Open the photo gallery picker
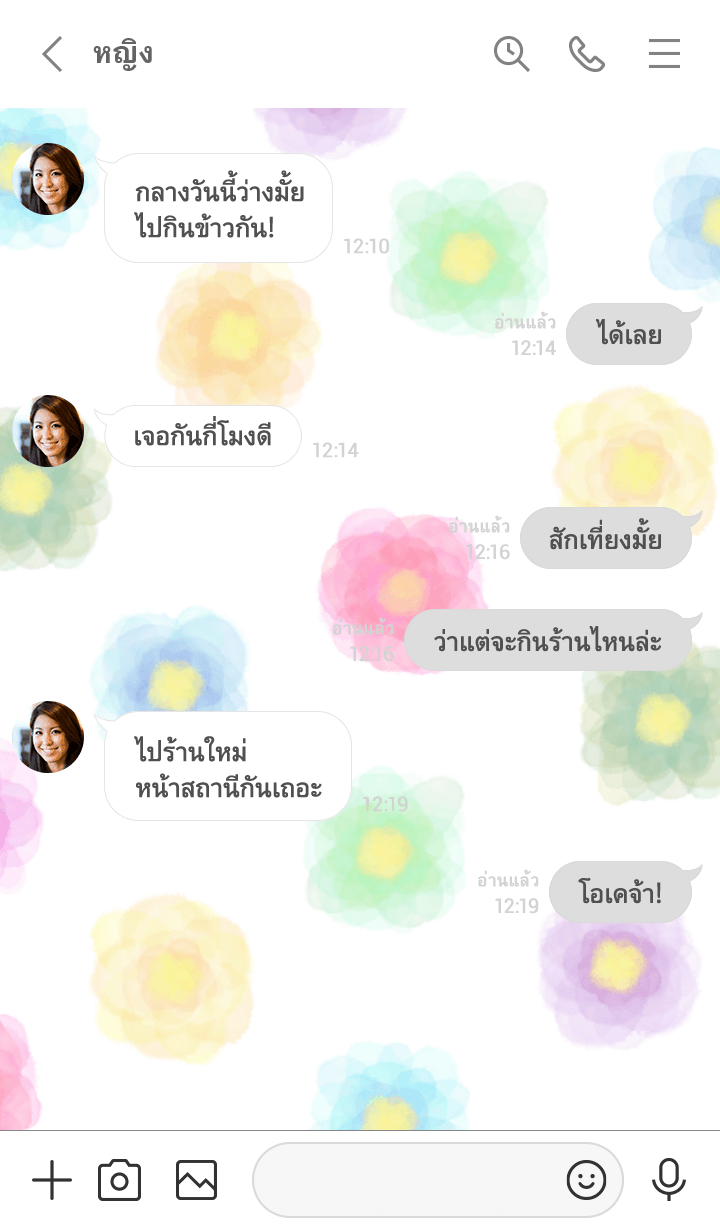Viewport: 720px width, 1232px height. (196, 1181)
